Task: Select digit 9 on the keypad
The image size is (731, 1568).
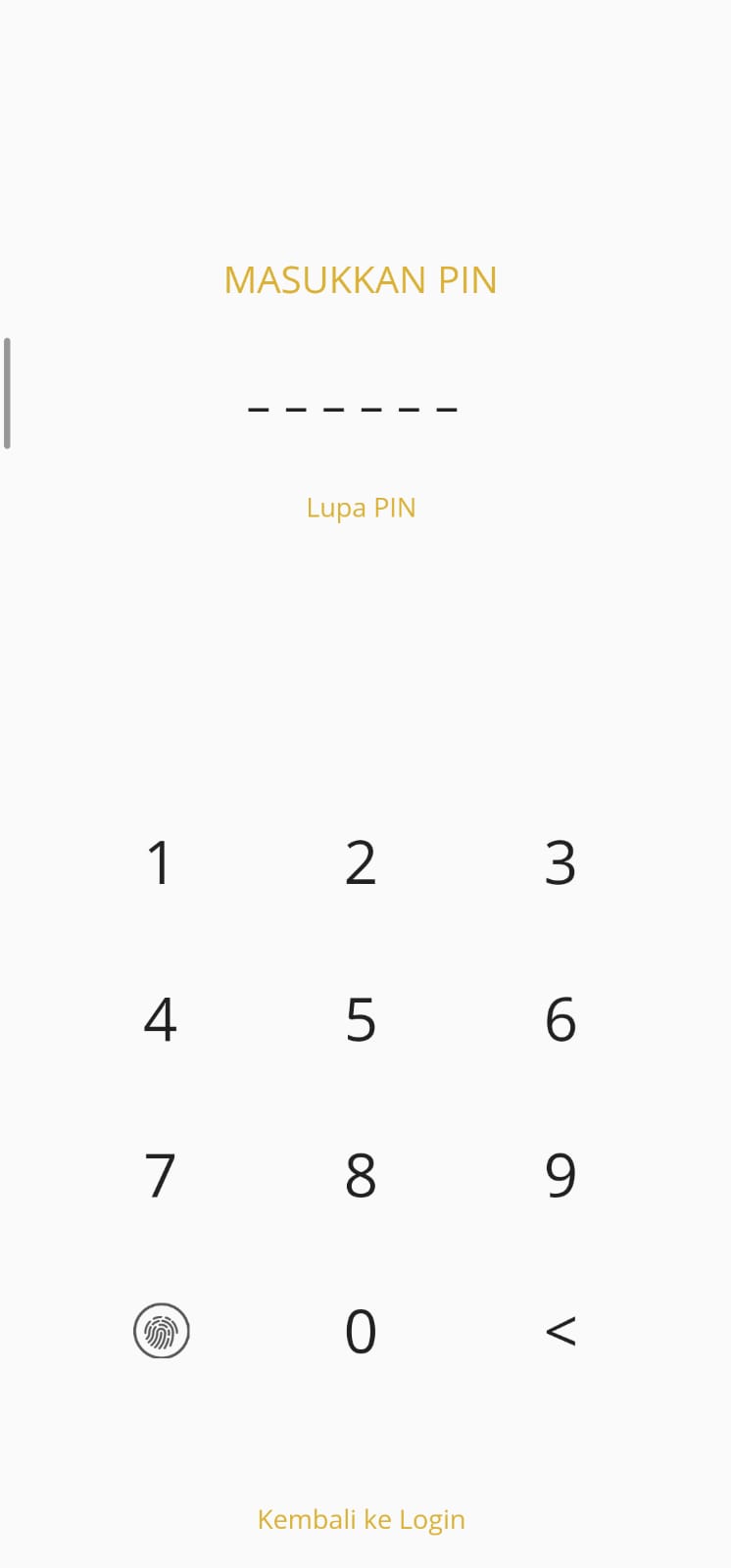Action: 560,1175
